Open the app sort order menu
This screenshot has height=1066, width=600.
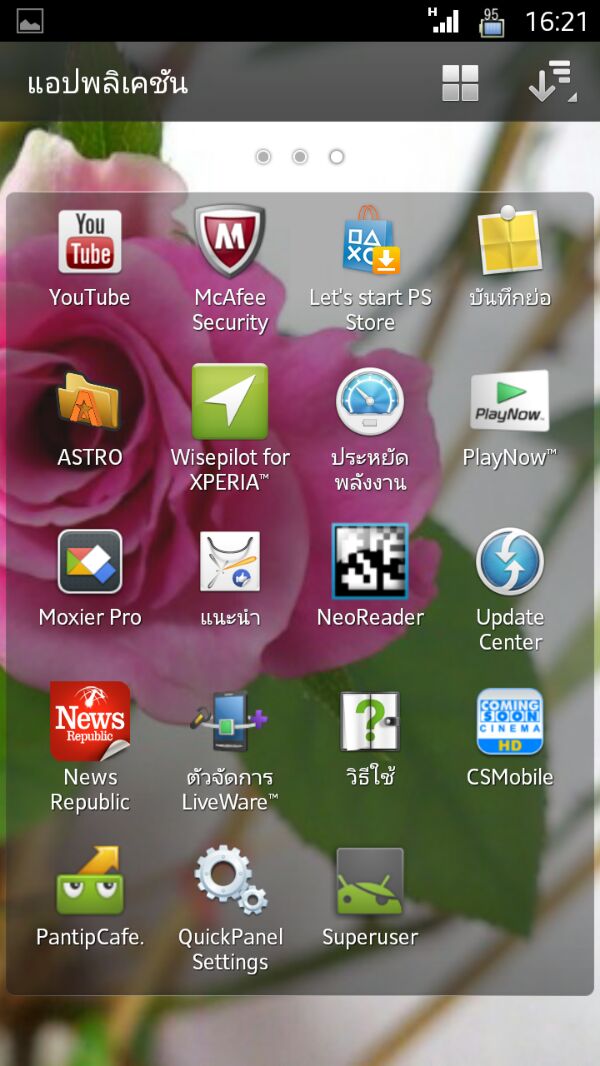(552, 82)
